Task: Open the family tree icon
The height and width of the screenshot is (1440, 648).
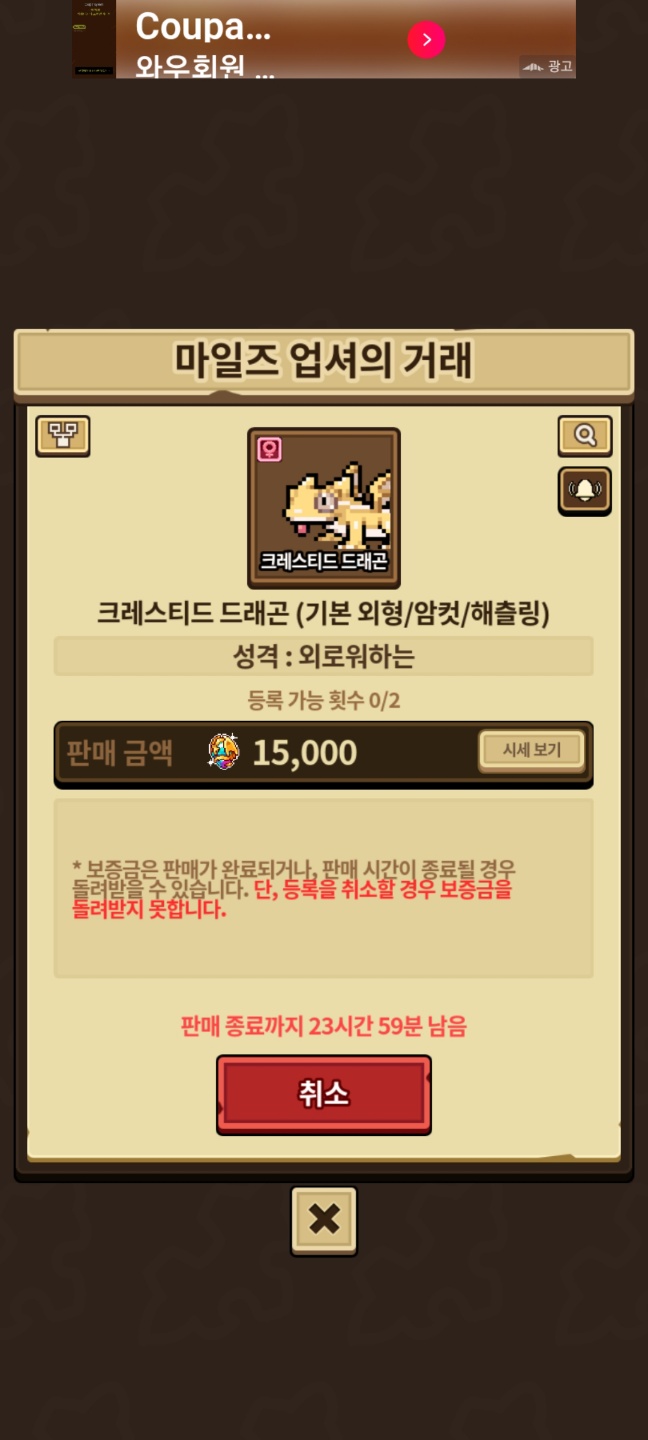Action: tap(63, 436)
